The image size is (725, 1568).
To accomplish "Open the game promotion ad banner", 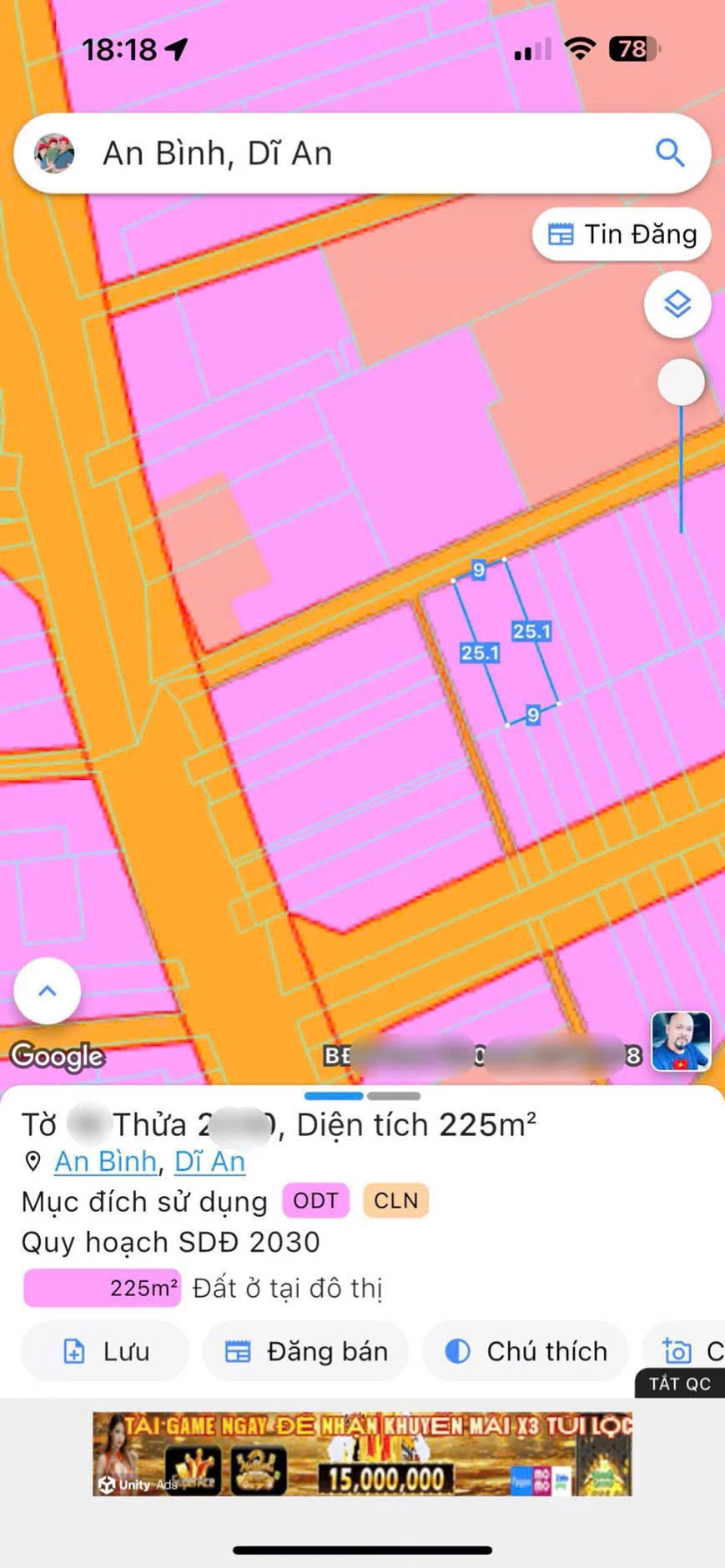I will 362,1454.
